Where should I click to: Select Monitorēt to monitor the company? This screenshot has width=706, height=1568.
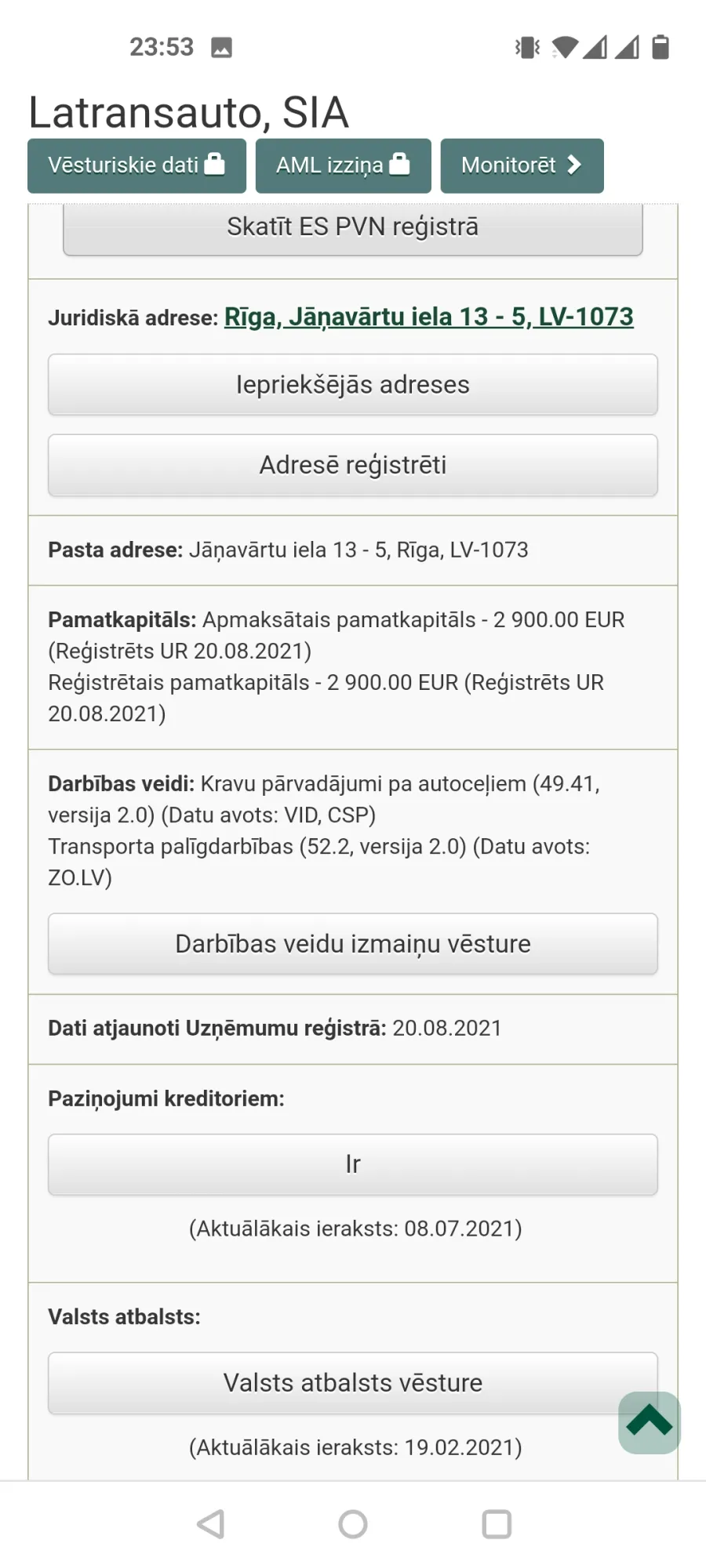(522, 165)
